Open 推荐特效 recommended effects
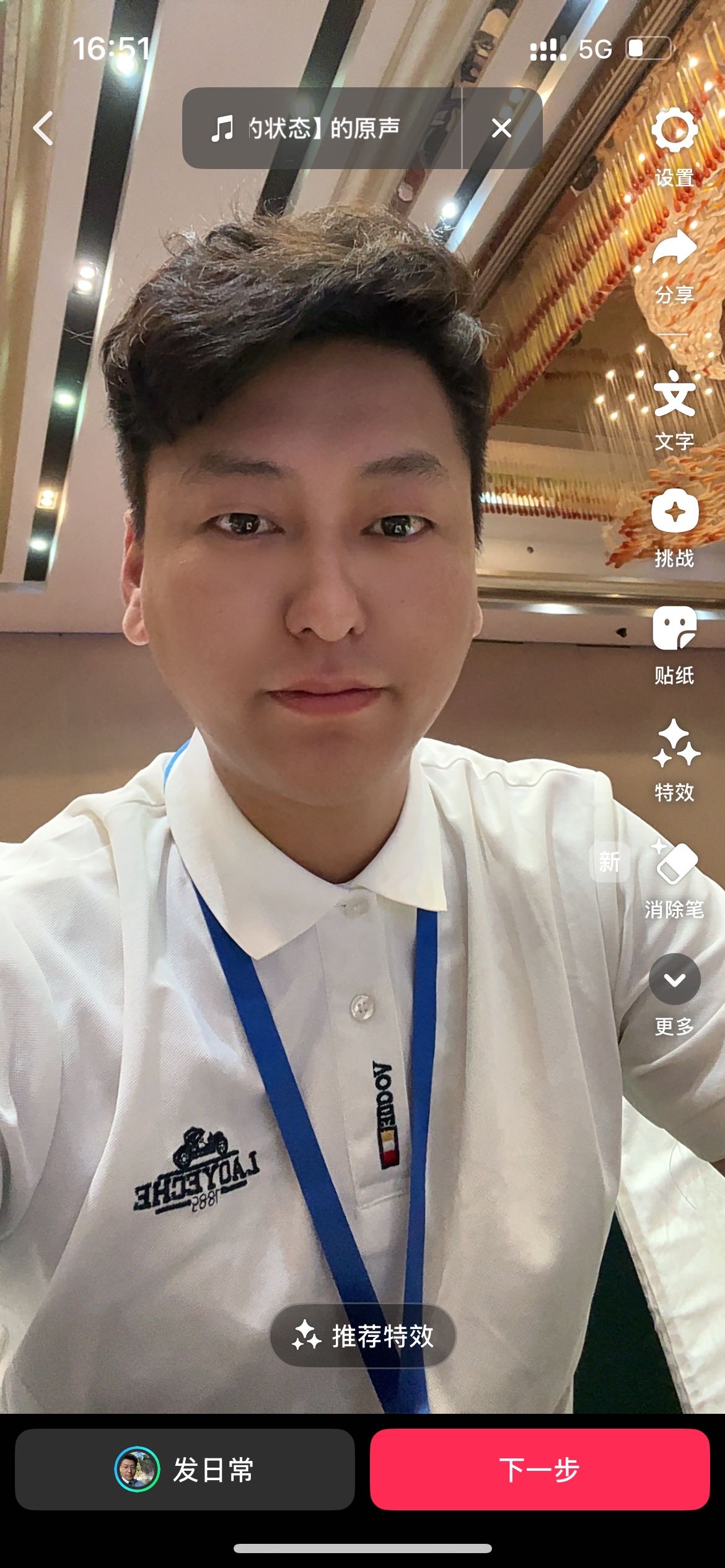 click(x=363, y=1336)
